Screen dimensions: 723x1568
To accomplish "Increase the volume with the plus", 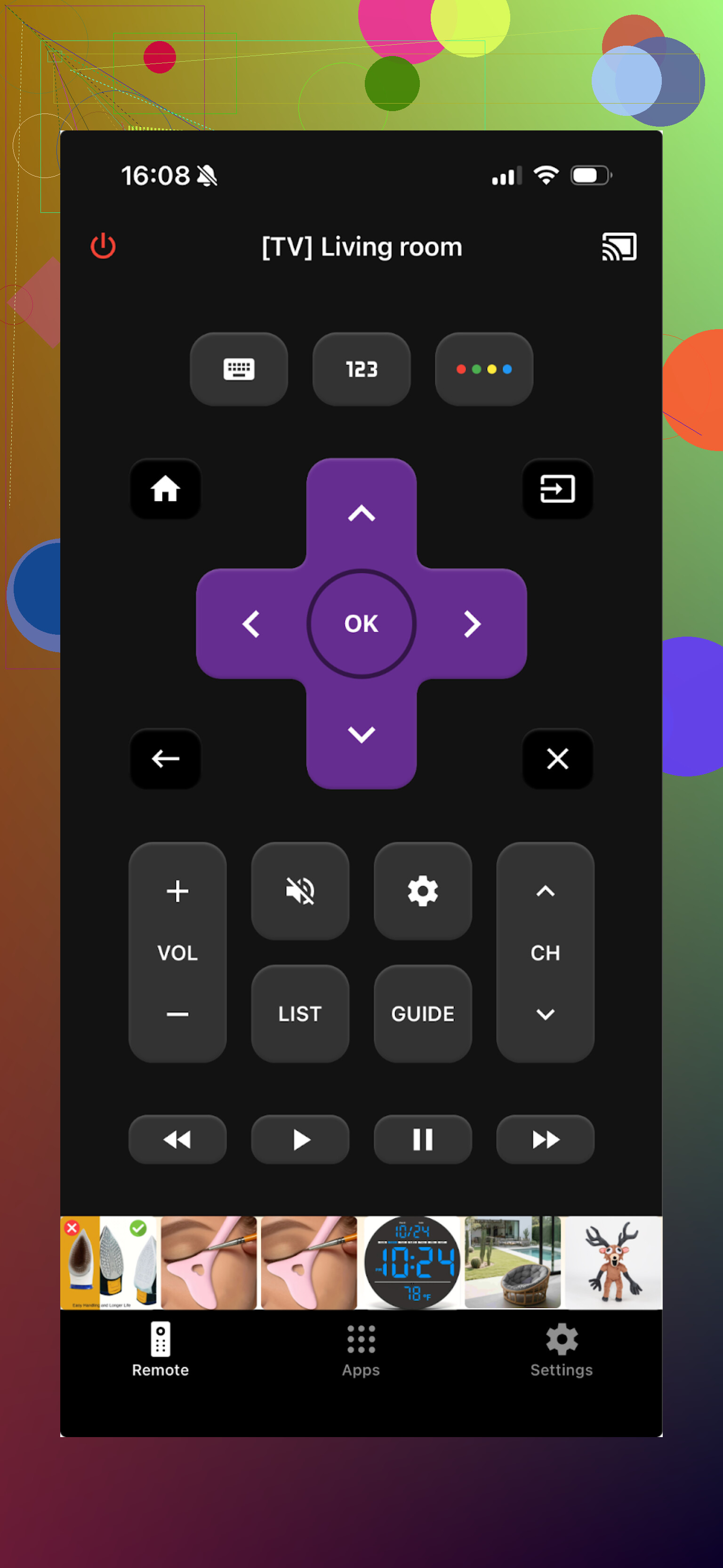I will pyautogui.click(x=178, y=891).
